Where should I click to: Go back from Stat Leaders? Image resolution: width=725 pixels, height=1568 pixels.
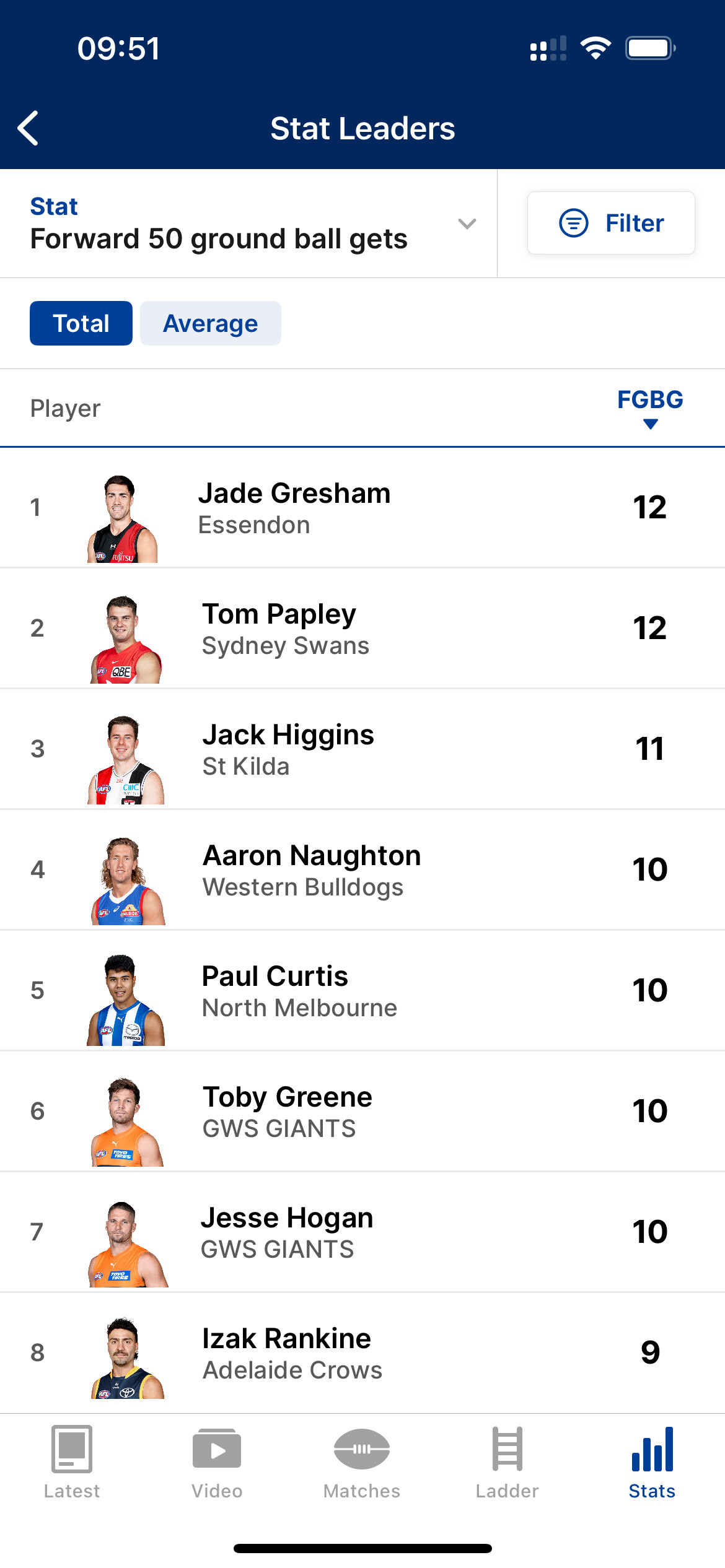point(29,128)
